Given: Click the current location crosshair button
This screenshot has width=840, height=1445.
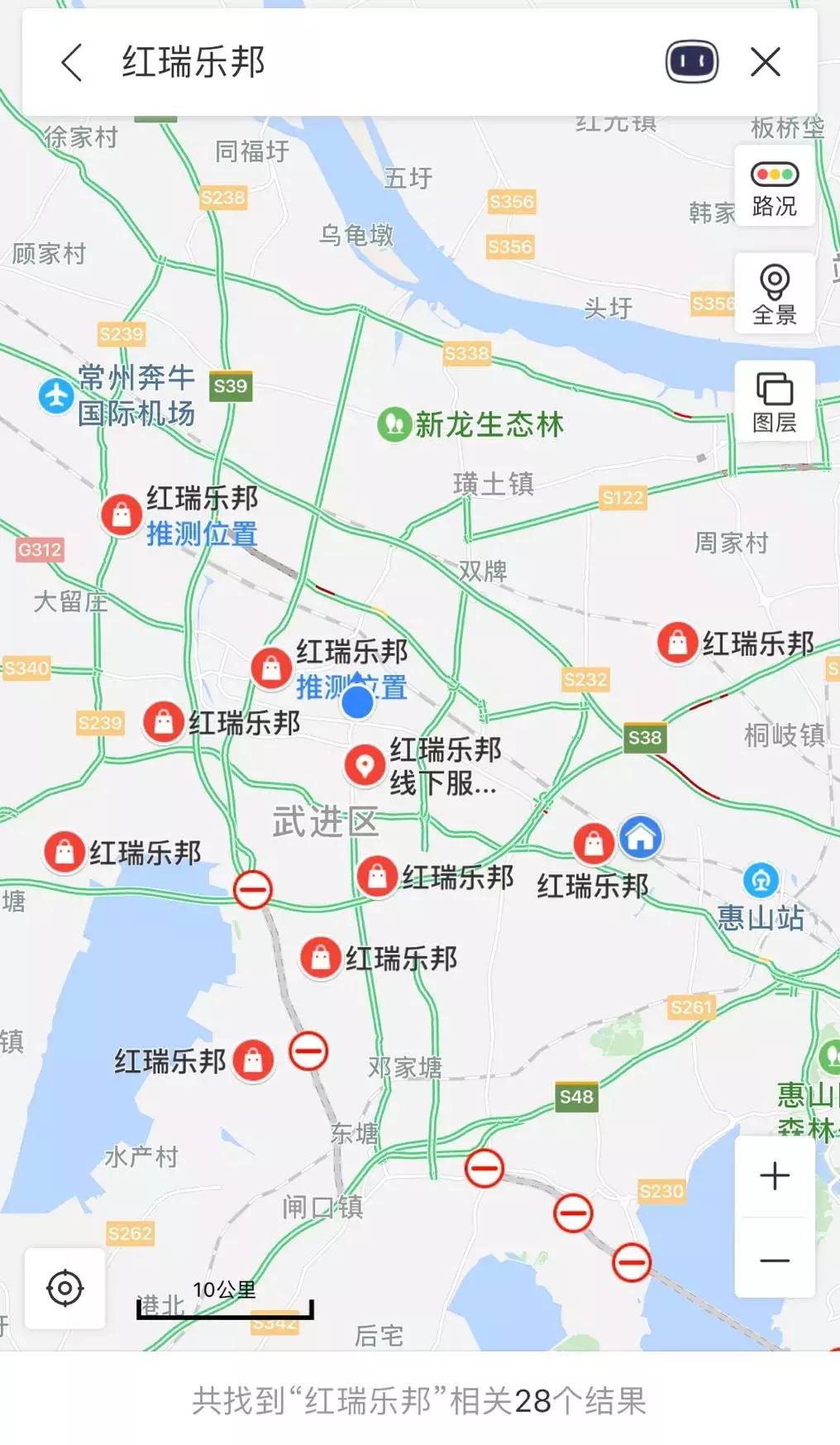Looking at the screenshot, I should click(x=65, y=1286).
